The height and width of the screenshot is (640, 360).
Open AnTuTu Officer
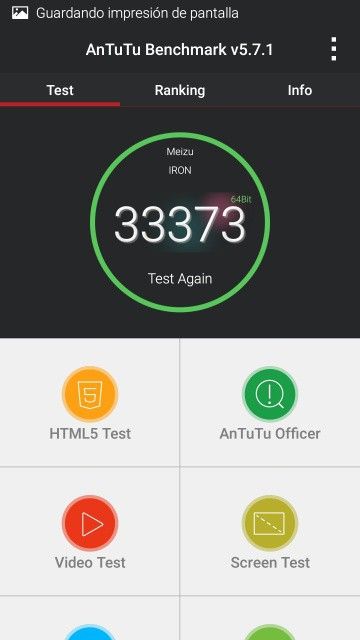(270, 403)
